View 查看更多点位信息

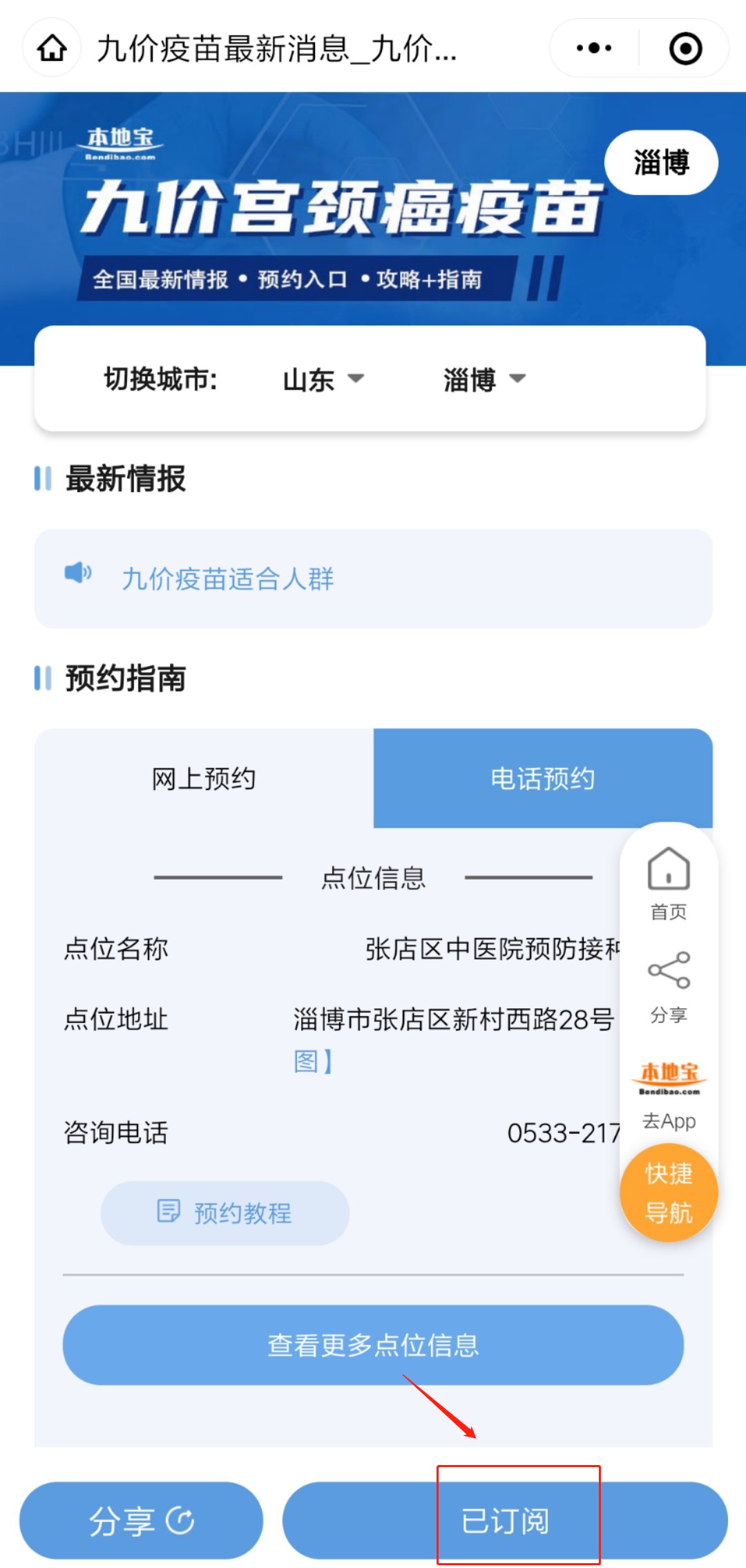pyautogui.click(x=373, y=1345)
